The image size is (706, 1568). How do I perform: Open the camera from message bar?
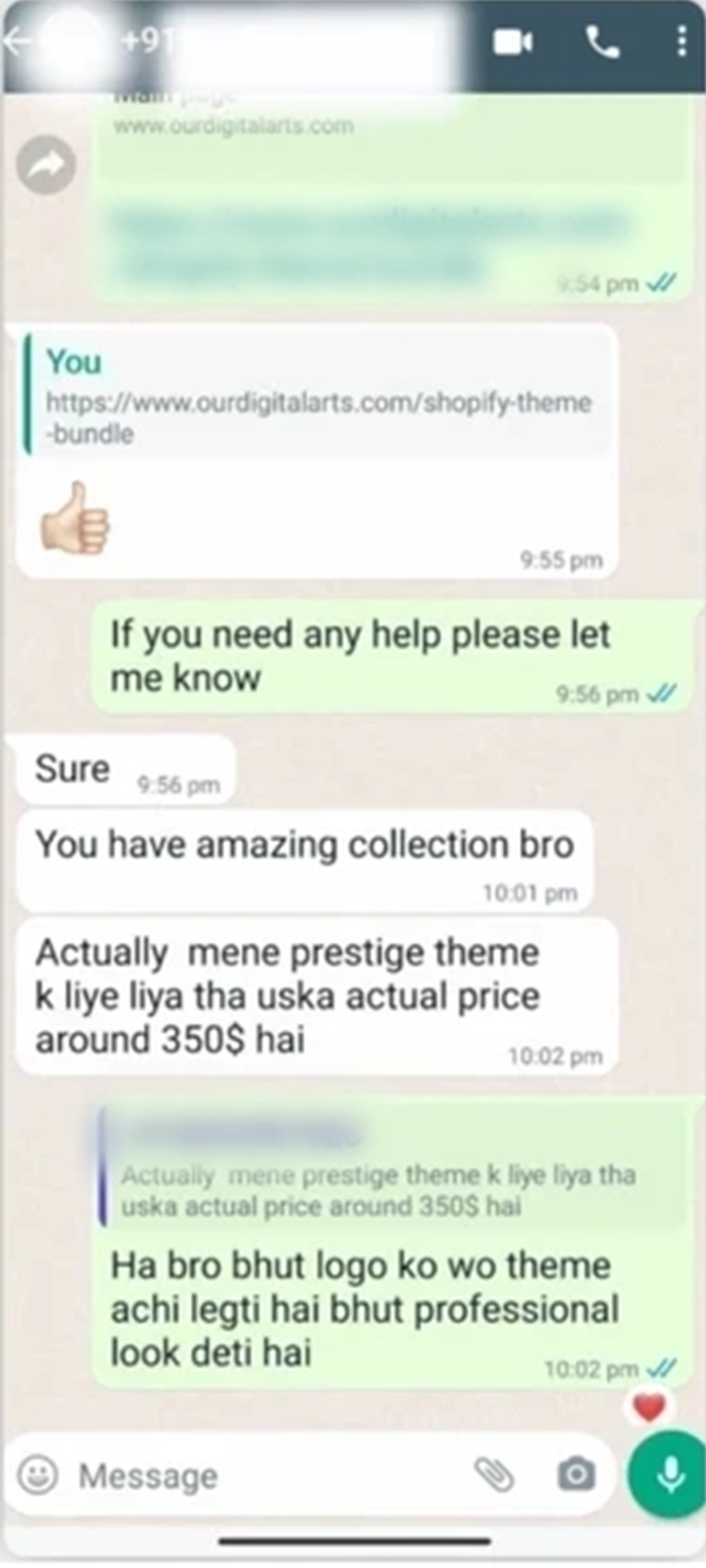click(x=577, y=1474)
